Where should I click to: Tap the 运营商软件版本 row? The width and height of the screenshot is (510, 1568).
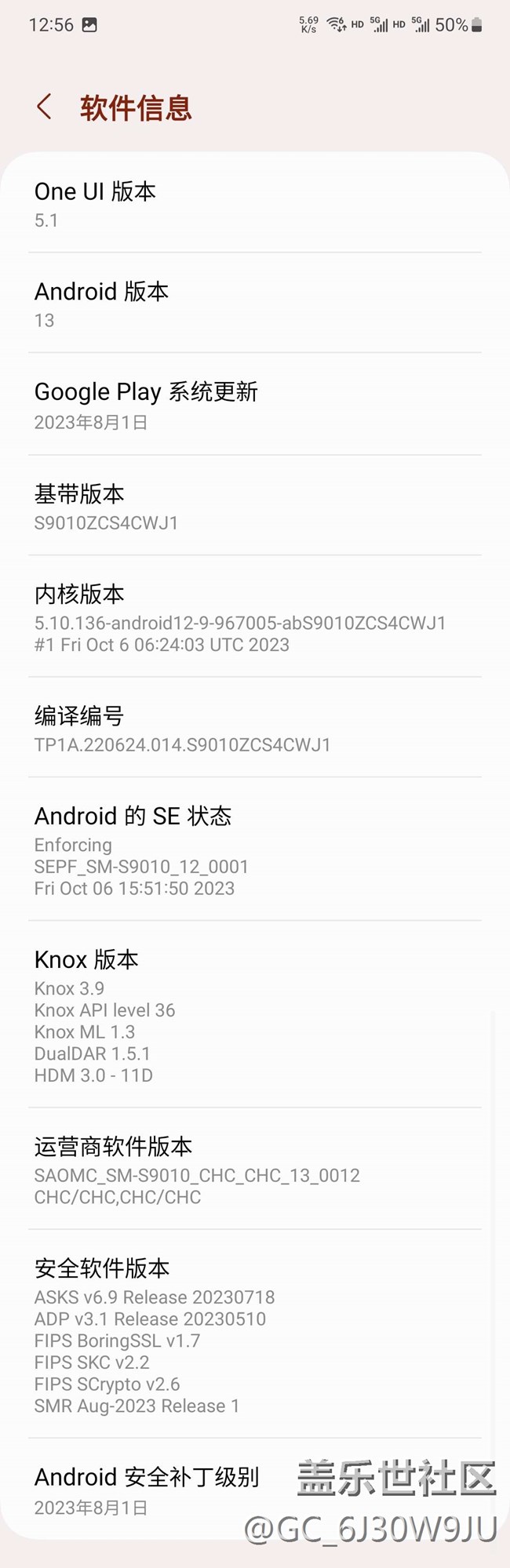(x=255, y=1170)
